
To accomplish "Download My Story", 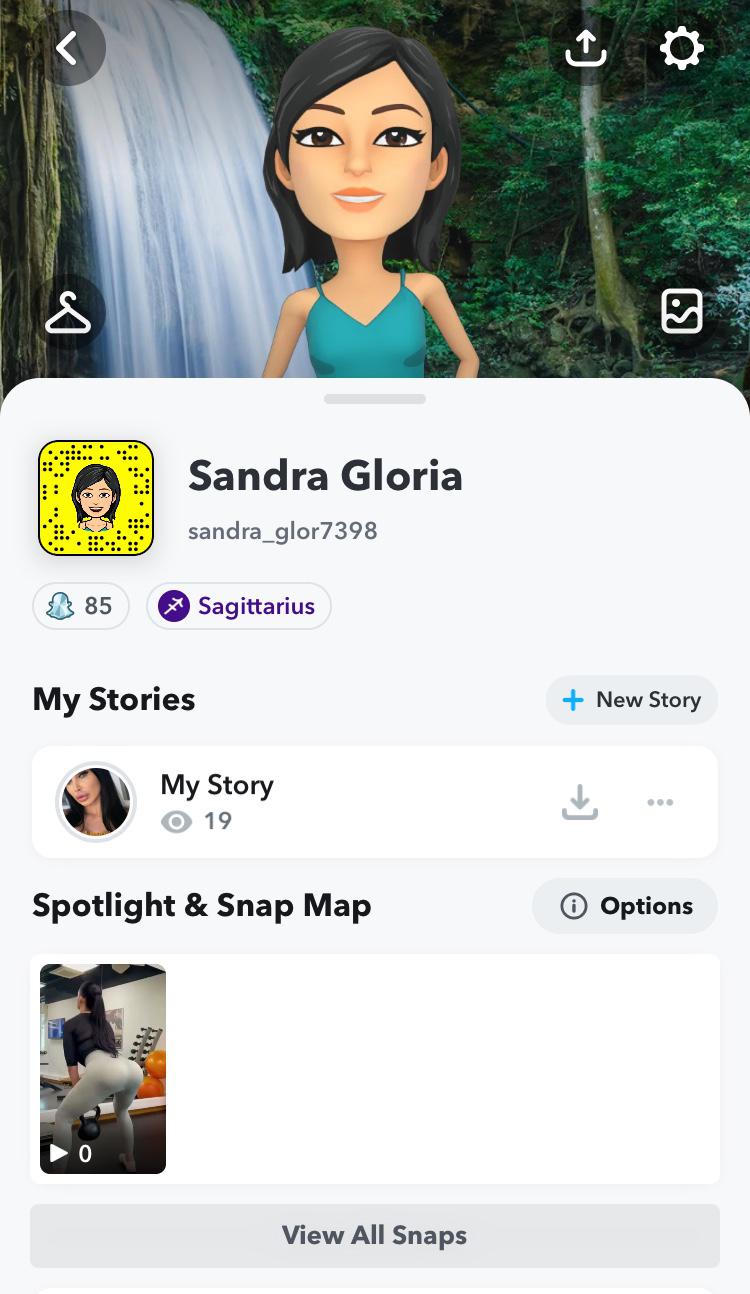I will pos(580,802).
